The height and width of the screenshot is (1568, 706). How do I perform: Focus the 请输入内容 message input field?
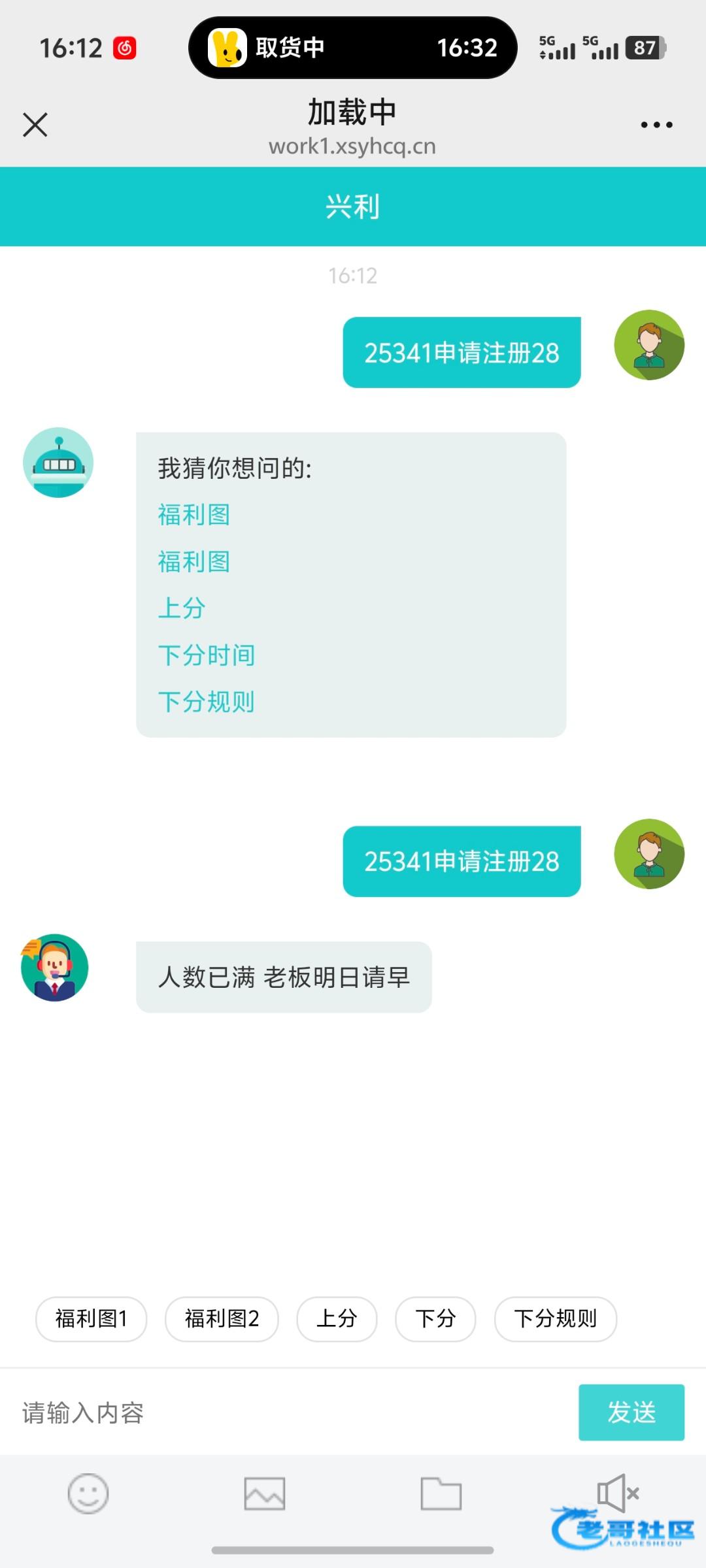tap(288, 1413)
